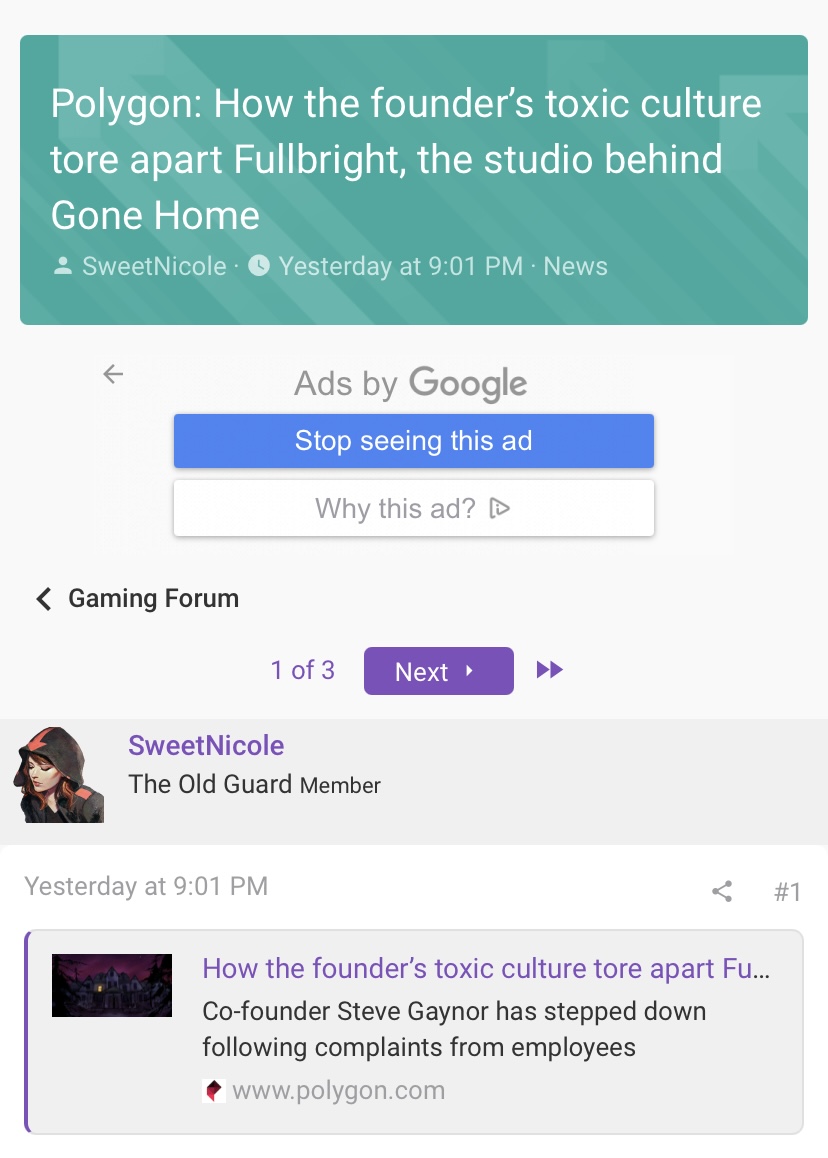Open Why this ad?
828x1158 pixels.
414,508
